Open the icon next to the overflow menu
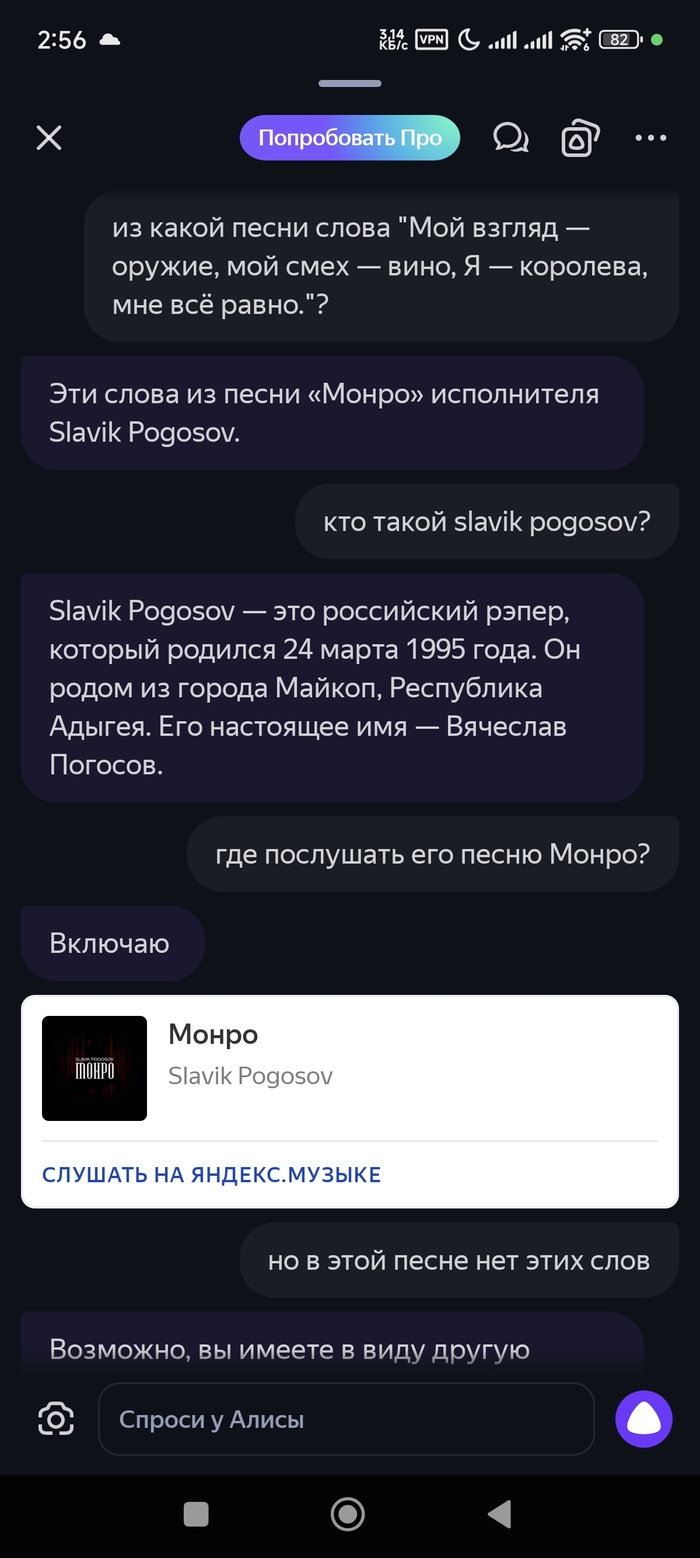The width and height of the screenshot is (700, 1558). [580, 138]
